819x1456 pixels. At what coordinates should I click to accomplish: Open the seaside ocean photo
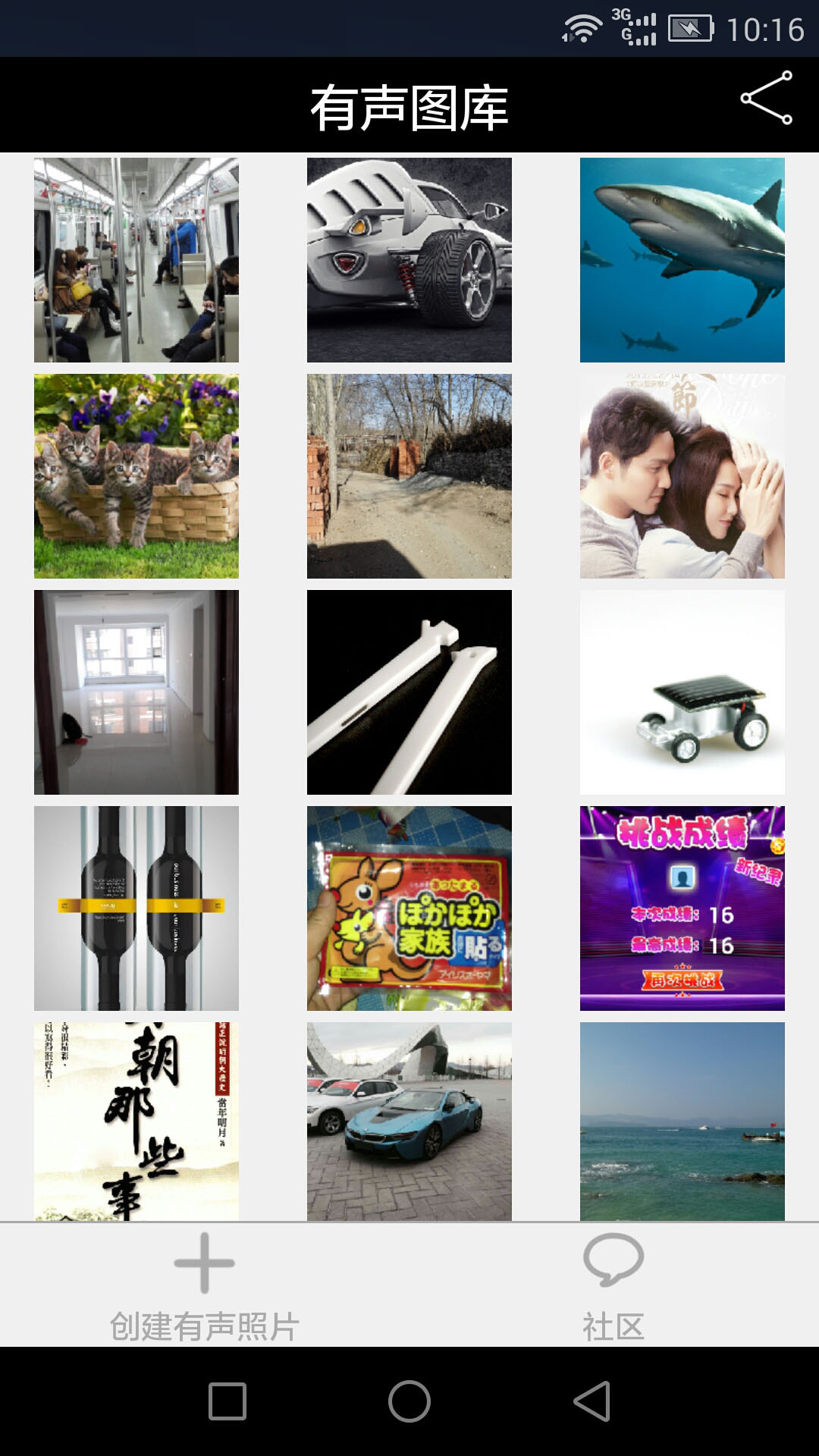tap(682, 1121)
